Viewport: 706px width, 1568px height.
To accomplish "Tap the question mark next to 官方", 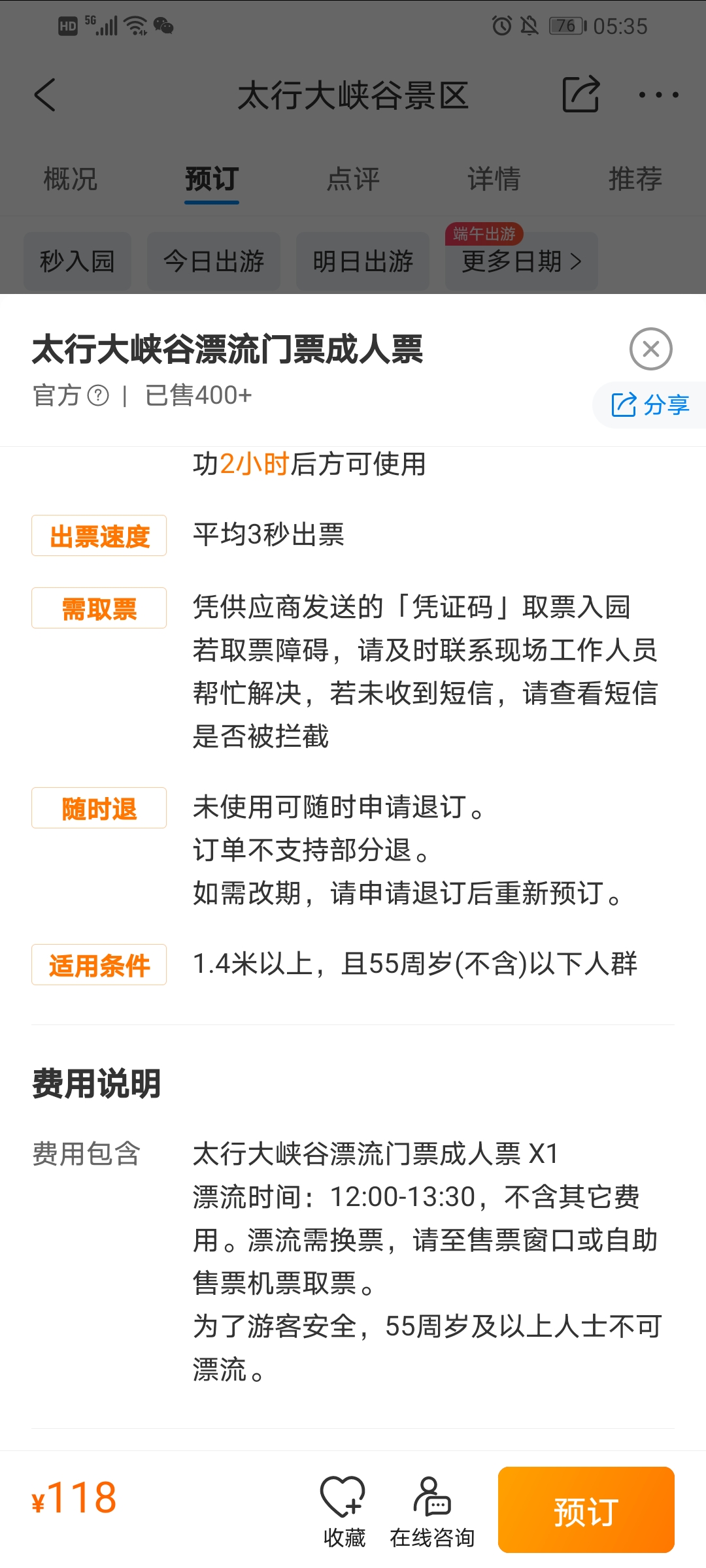I will click(98, 395).
